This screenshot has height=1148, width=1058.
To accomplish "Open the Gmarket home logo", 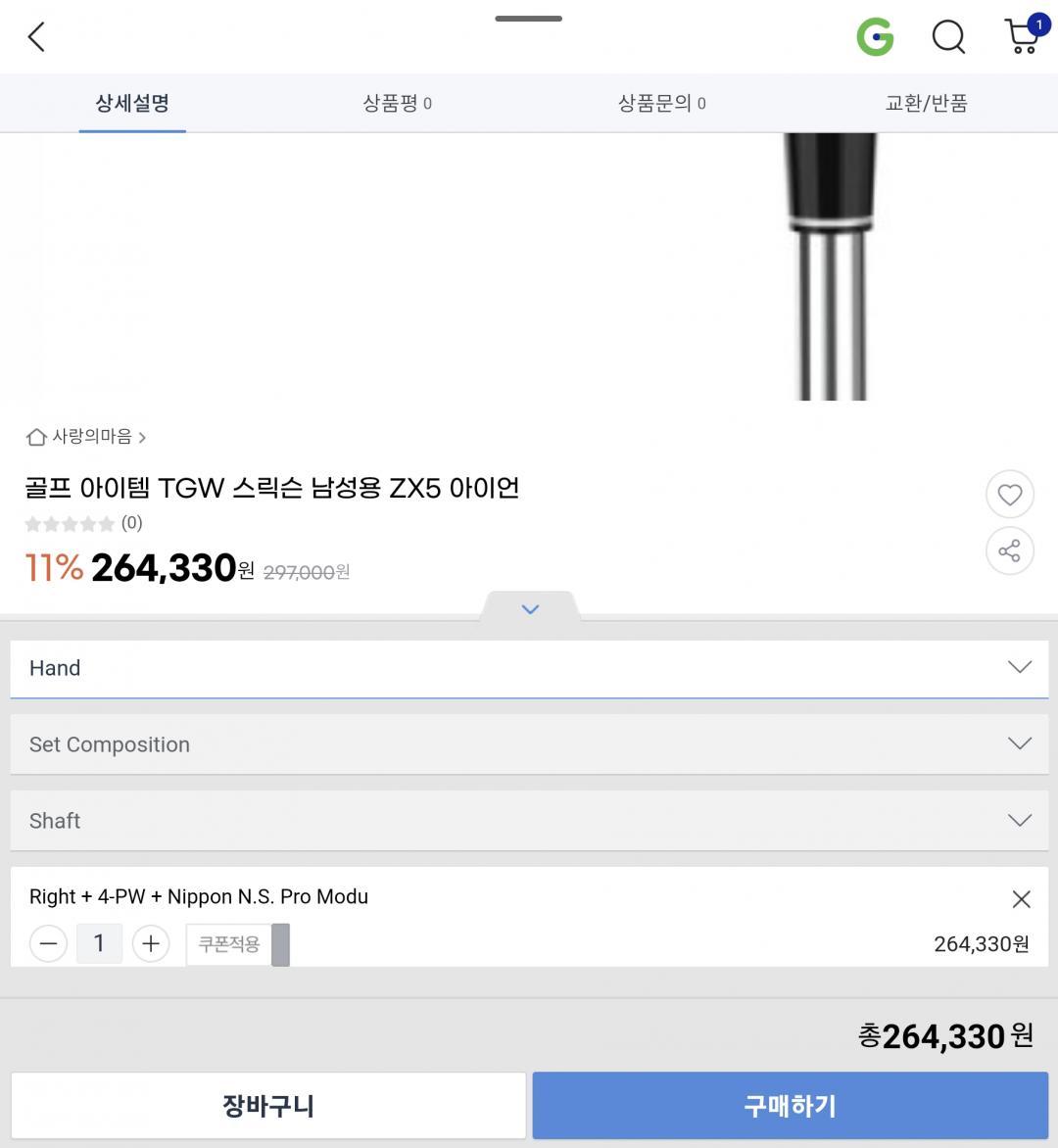I will [875, 38].
